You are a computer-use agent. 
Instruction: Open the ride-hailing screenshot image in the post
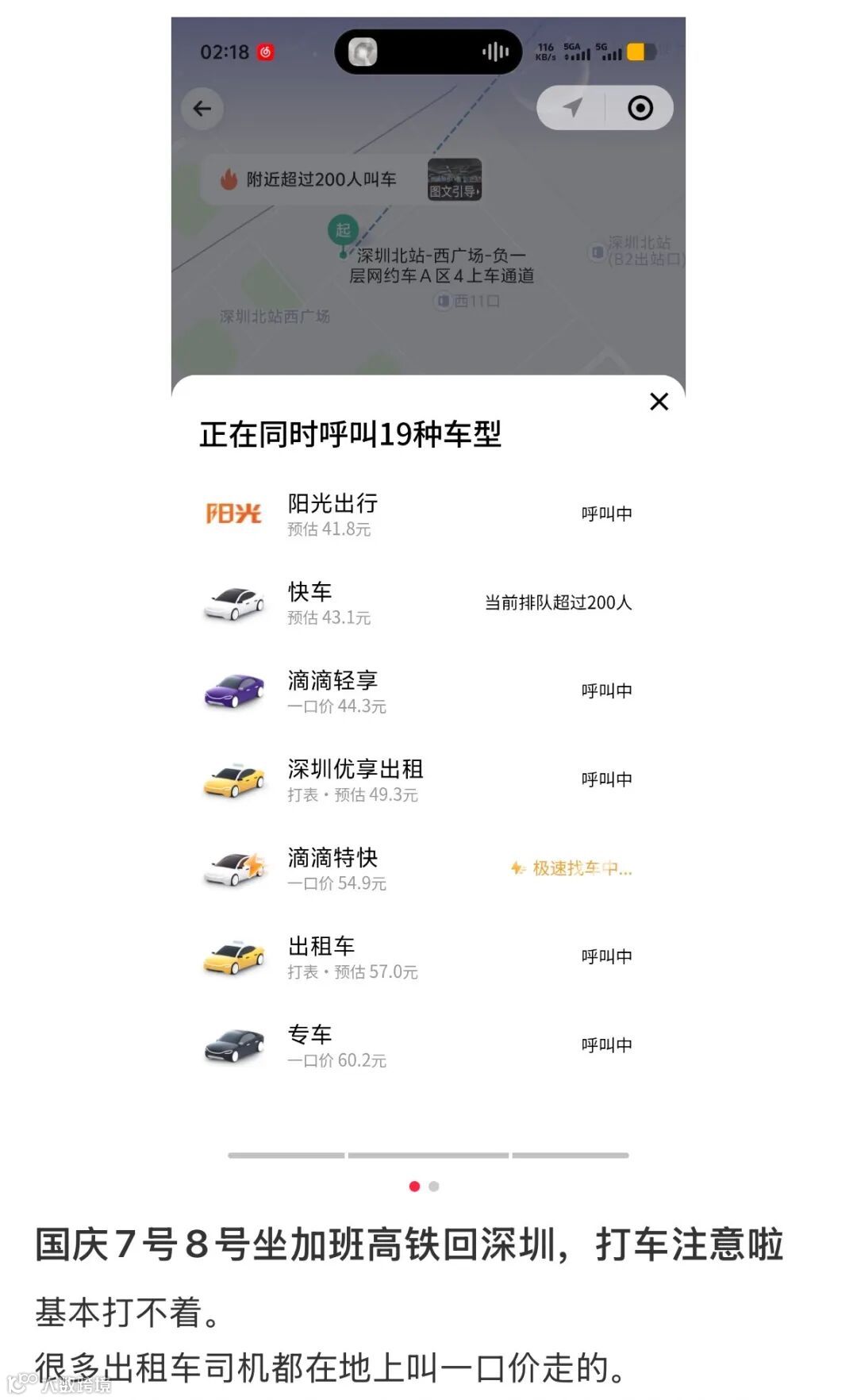[x=428, y=587]
